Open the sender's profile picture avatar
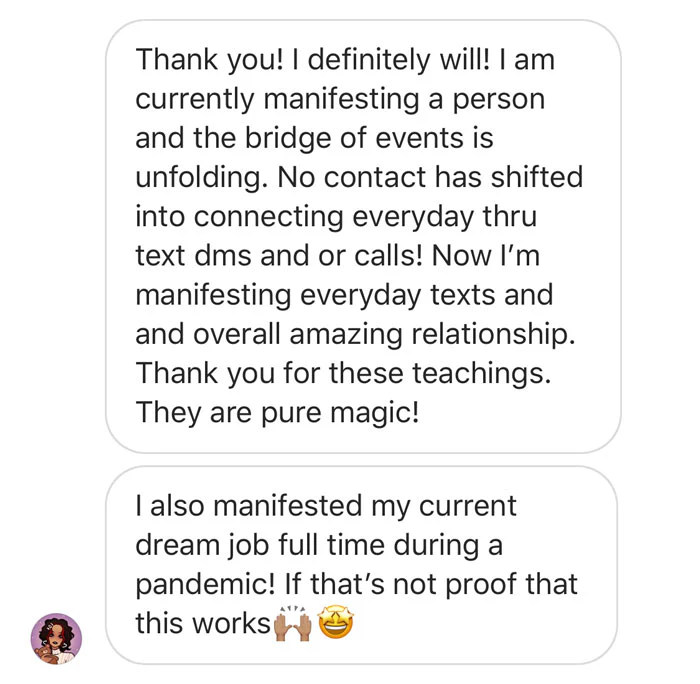 (x=56, y=639)
